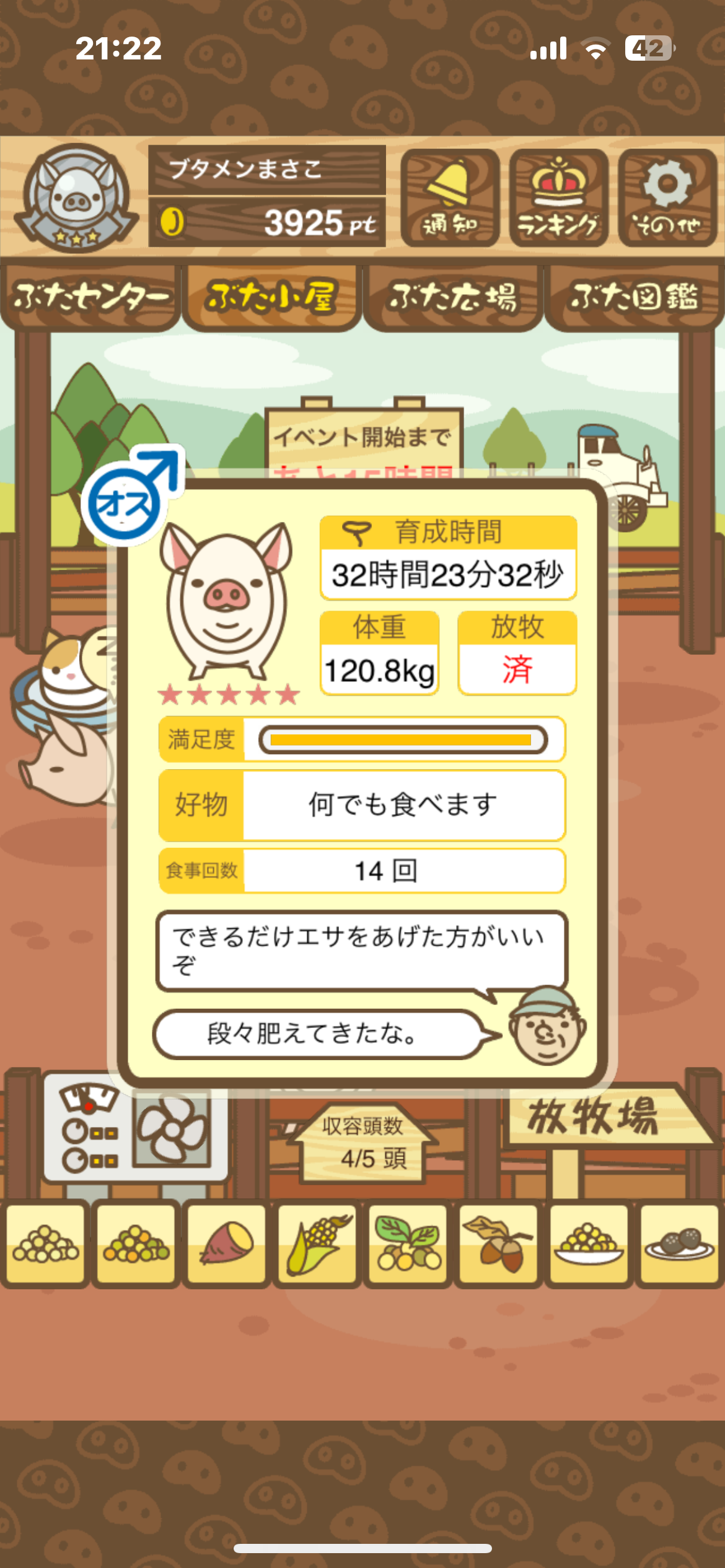Open the その他 settings menu
The height and width of the screenshot is (1568, 725).
click(x=667, y=198)
